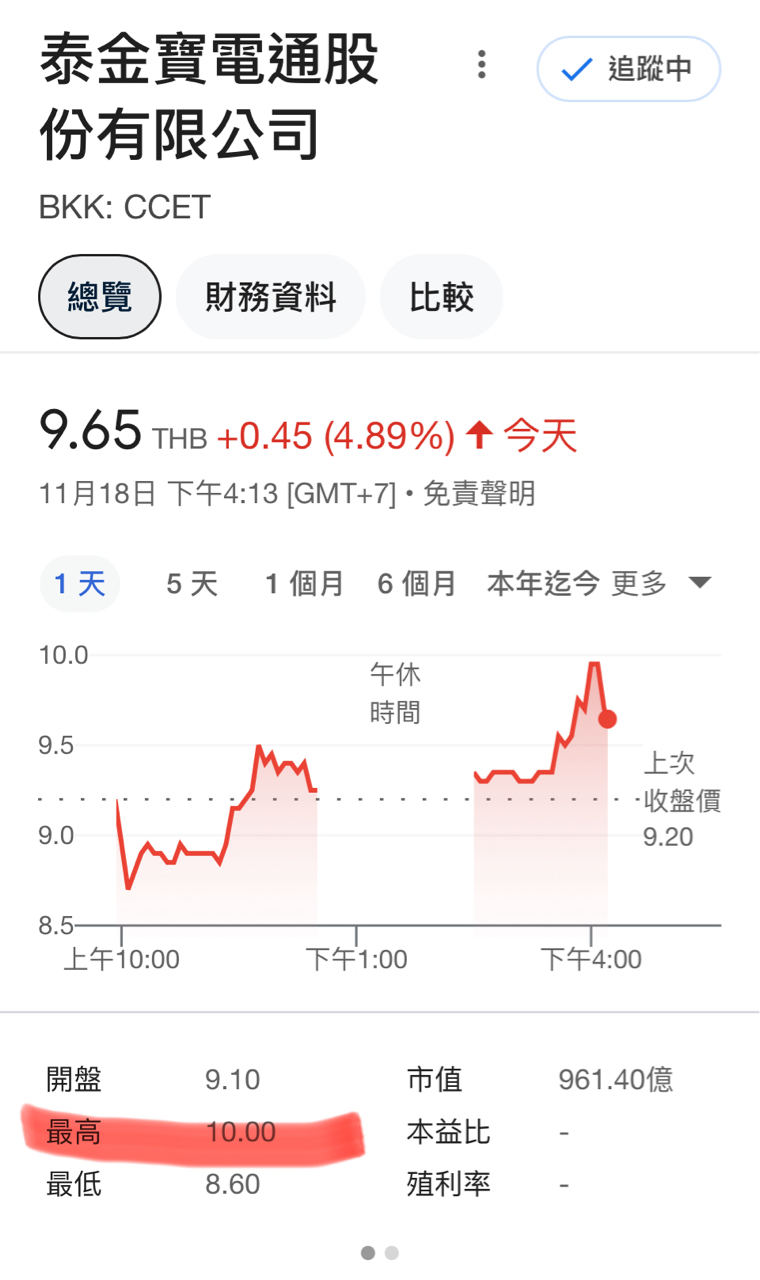This screenshot has height=1280, width=760.
Task: Switch to the 財務資料 tab
Action: pos(270,297)
